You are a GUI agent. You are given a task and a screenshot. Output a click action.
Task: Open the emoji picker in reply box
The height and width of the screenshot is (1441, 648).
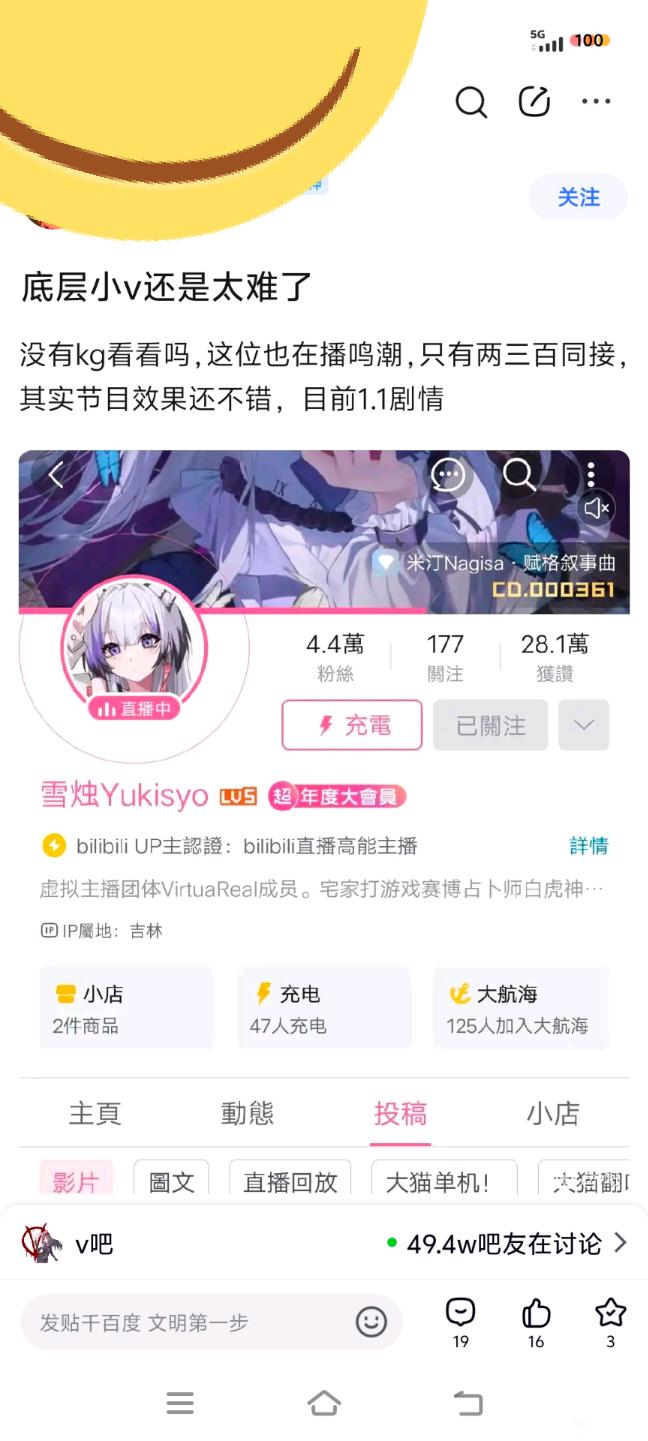[x=371, y=1322]
